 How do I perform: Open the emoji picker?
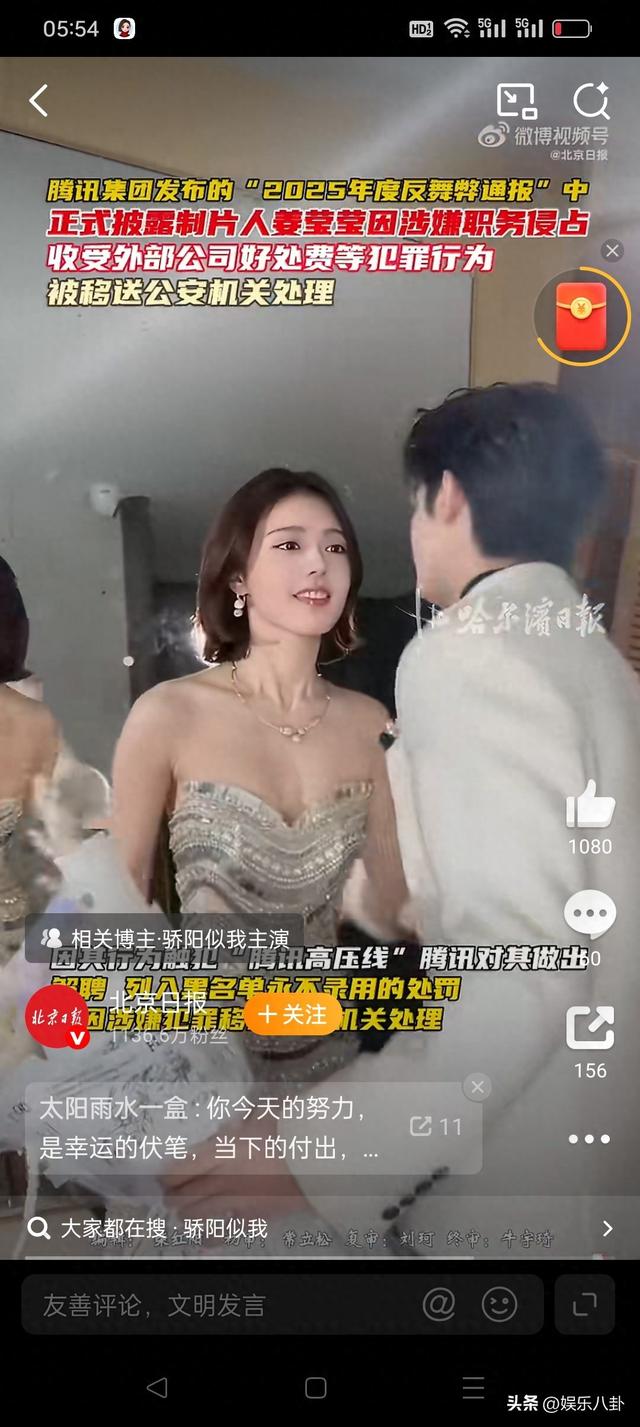pos(499,1304)
